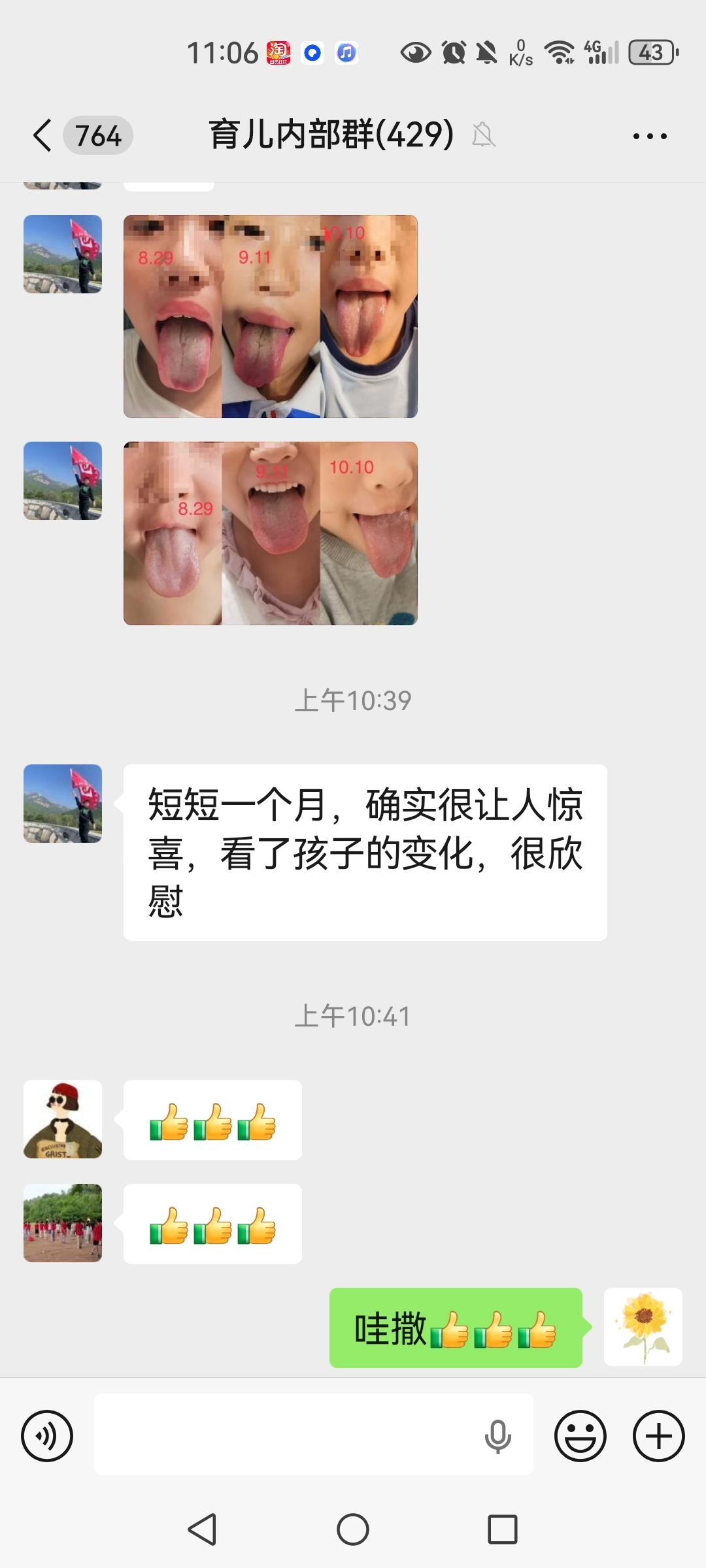The height and width of the screenshot is (1568, 706).
Task: Go back to the chat list
Action: click(43, 136)
